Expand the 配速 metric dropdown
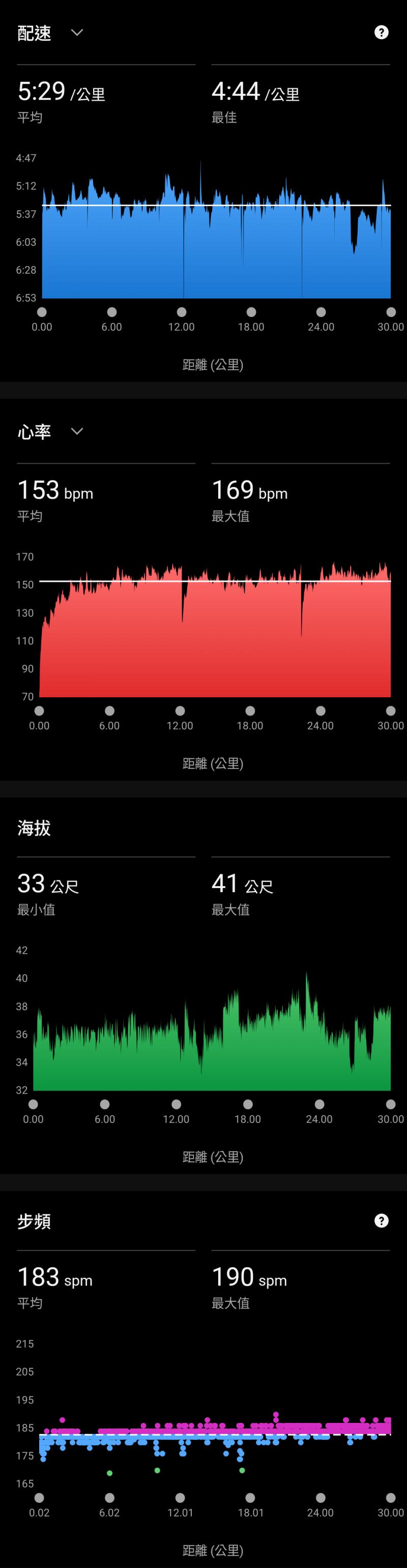This screenshot has height=1568, width=407. [77, 32]
